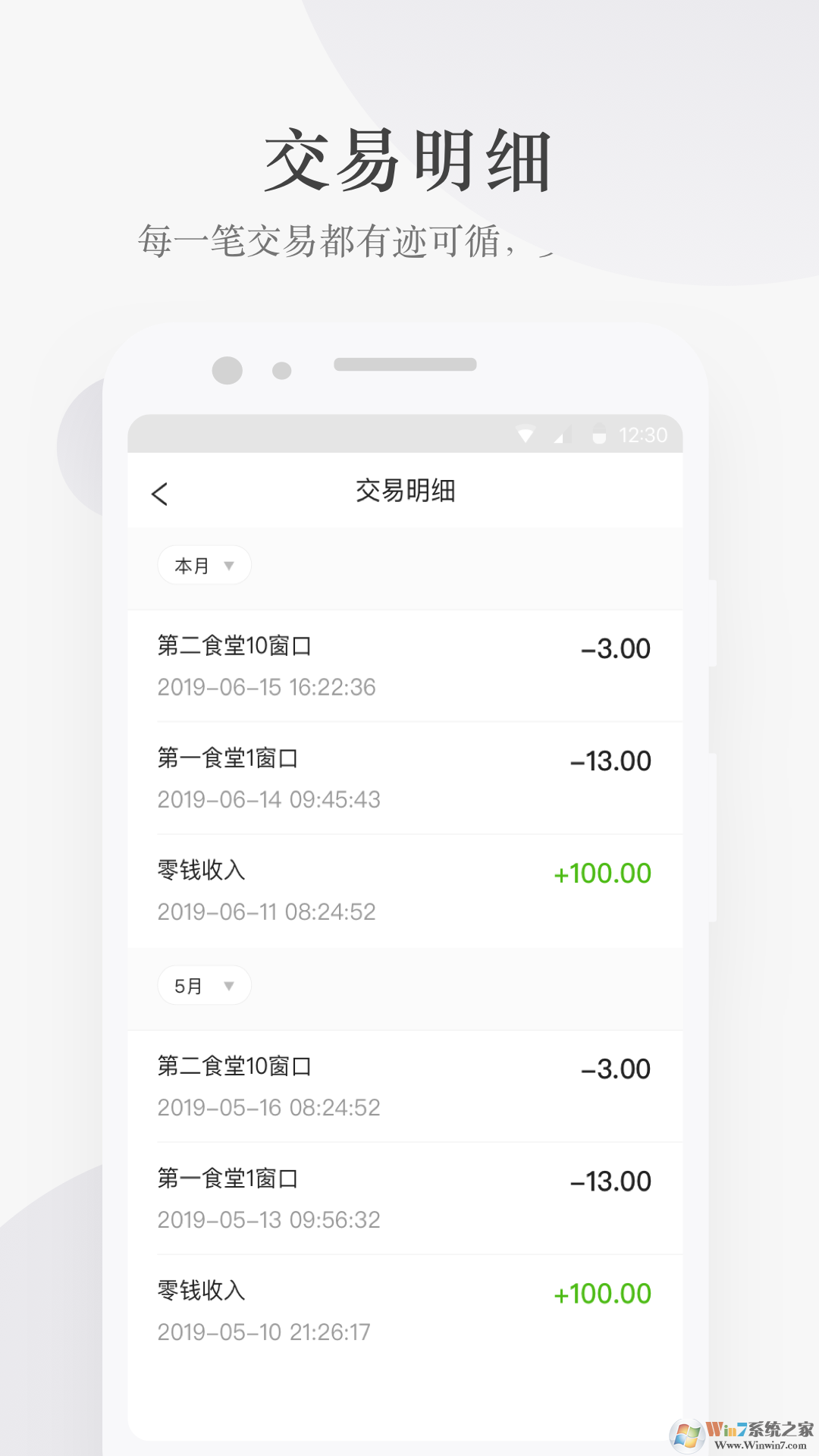The height and width of the screenshot is (1456, 819).
Task: Tap the battery icon in the status bar
Action: (x=600, y=435)
